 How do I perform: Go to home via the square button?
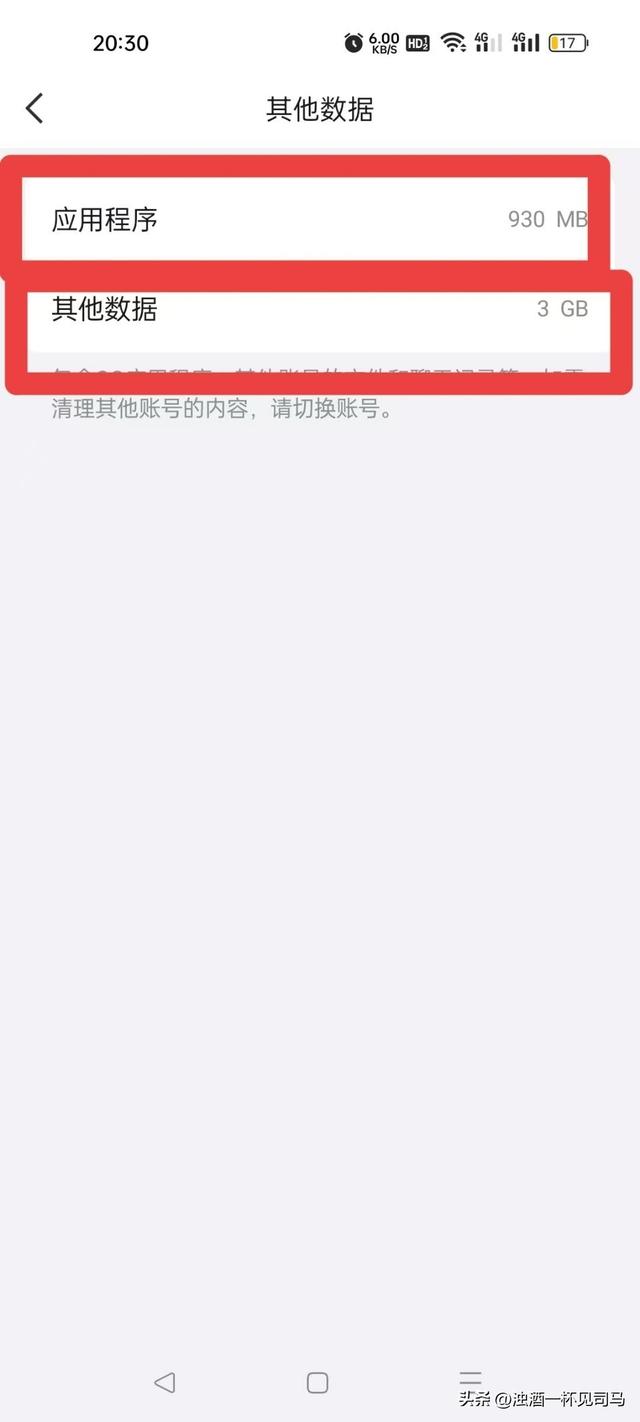[317, 1382]
